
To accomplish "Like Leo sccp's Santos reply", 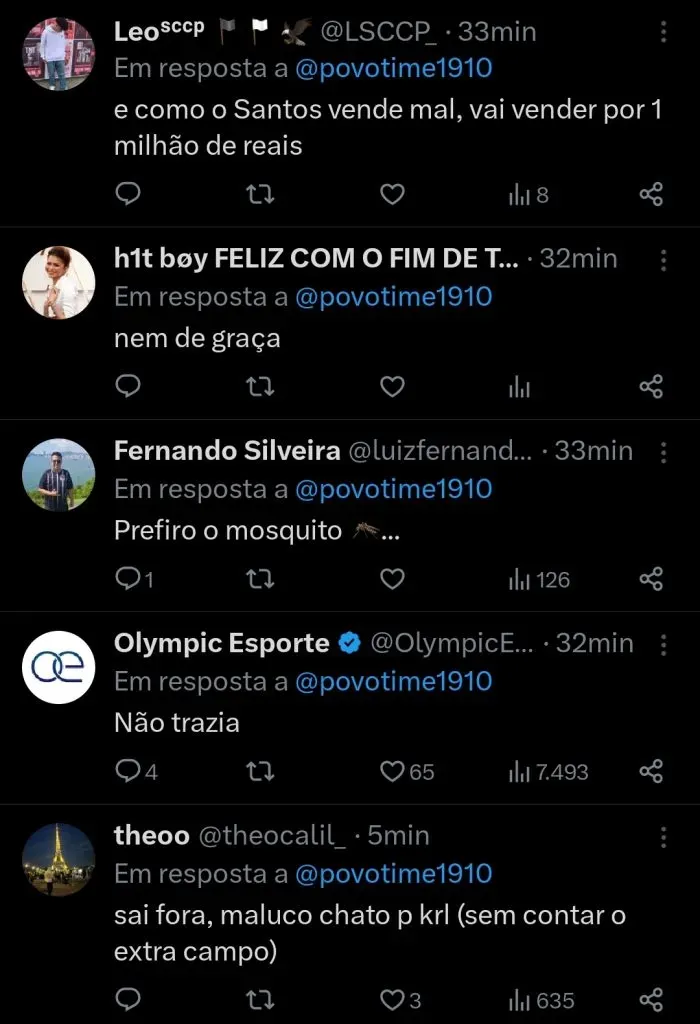I will (392, 194).
